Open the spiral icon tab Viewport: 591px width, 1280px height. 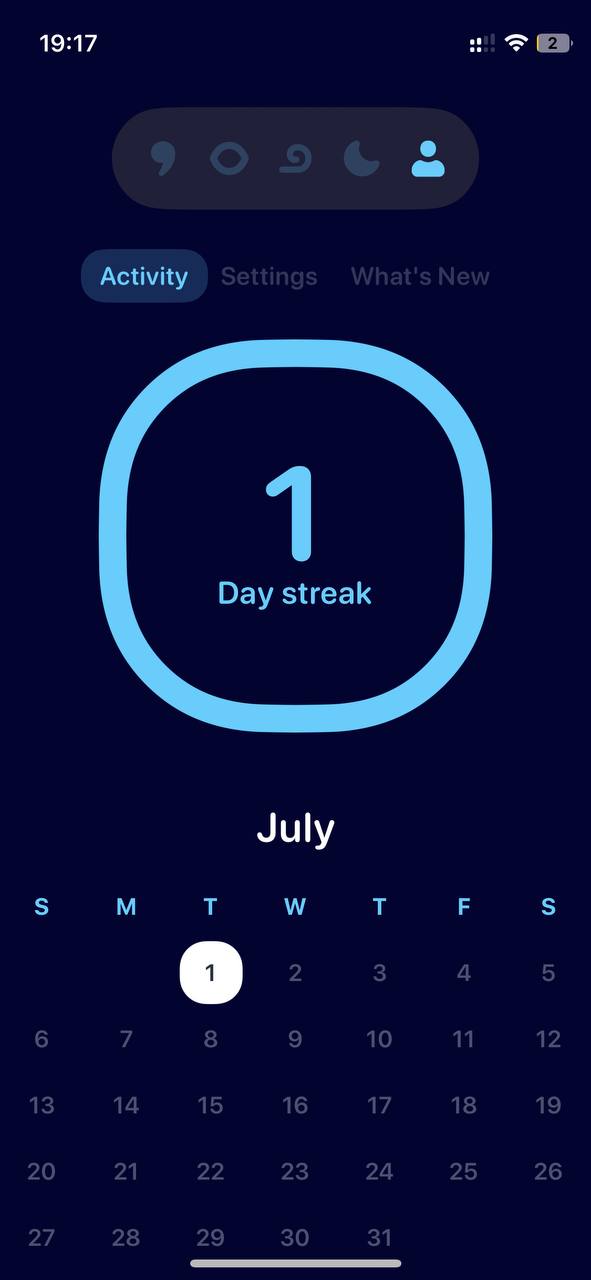[295, 159]
